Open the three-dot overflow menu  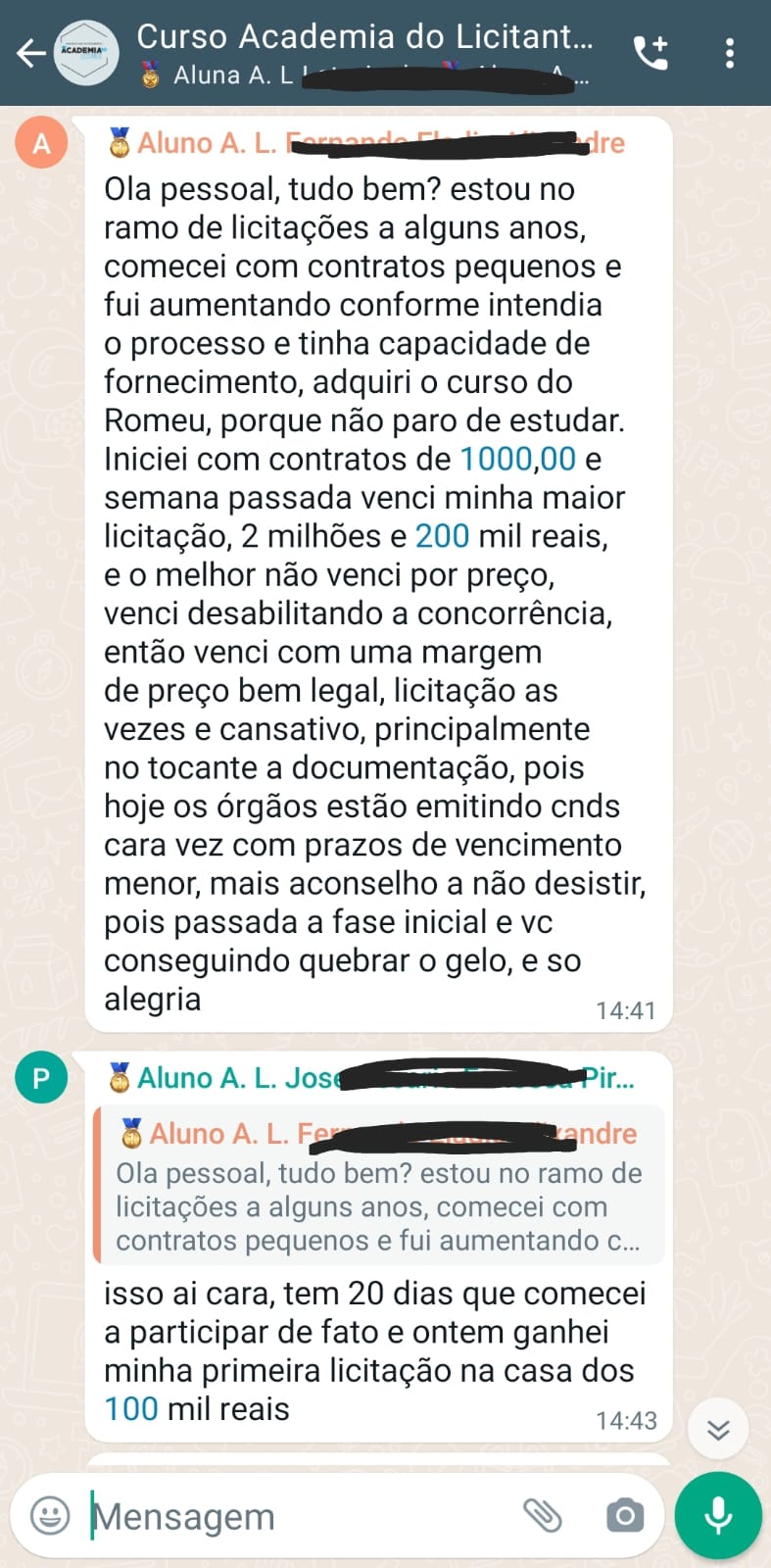[x=730, y=53]
